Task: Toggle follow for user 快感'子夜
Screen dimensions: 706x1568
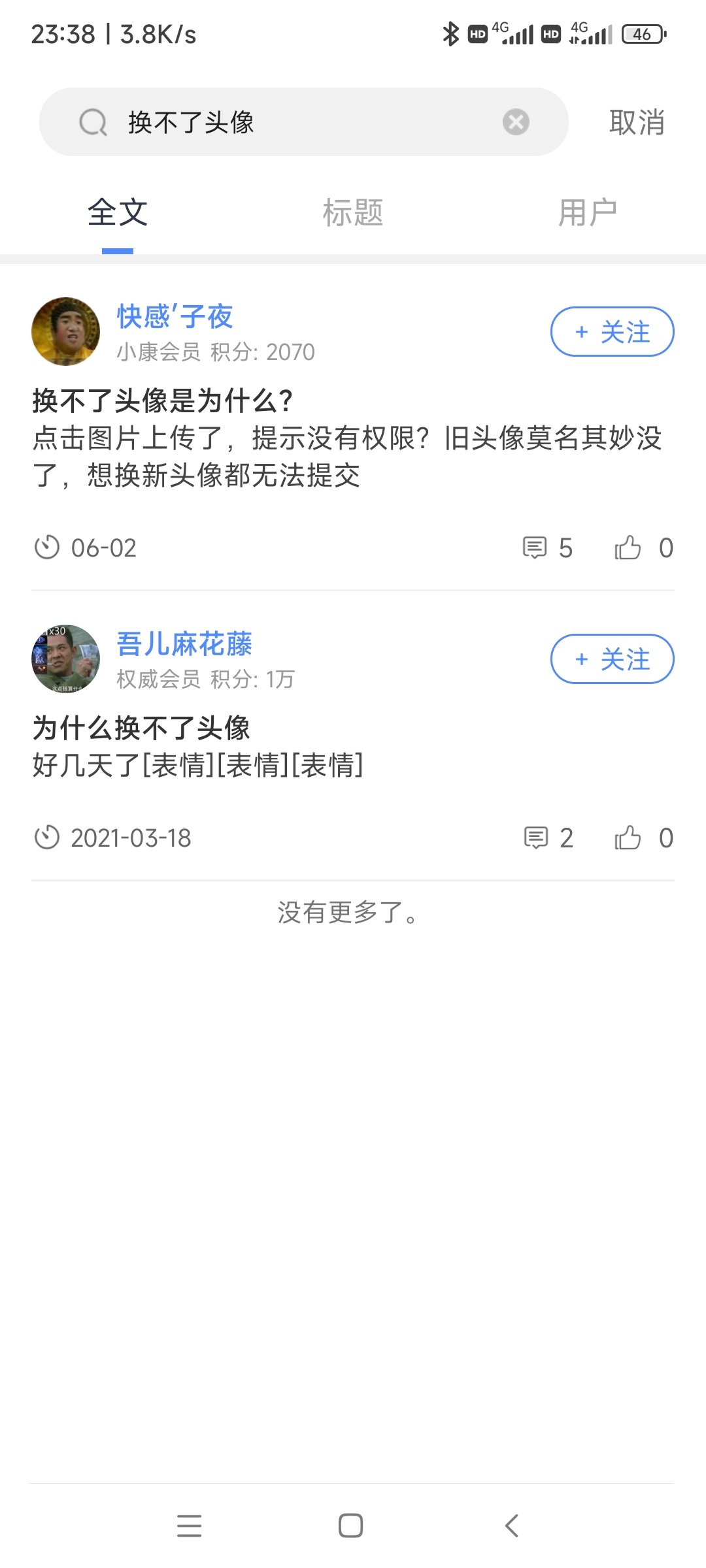Action: pyautogui.click(x=612, y=332)
